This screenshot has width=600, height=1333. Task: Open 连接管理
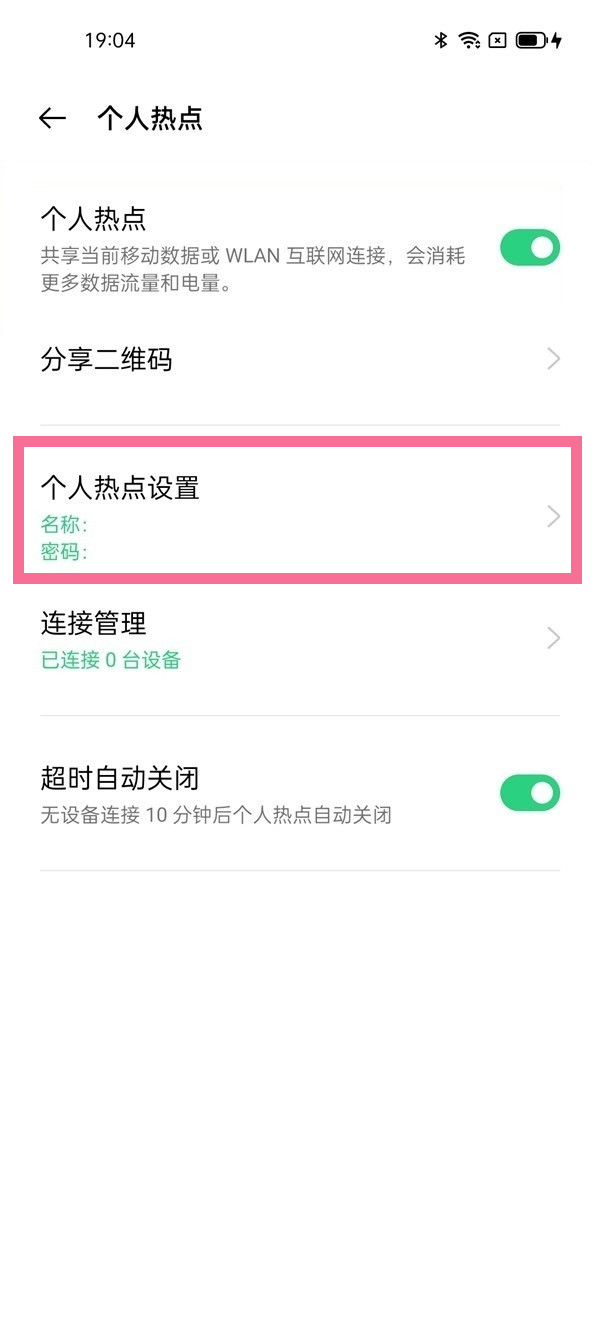tap(300, 638)
